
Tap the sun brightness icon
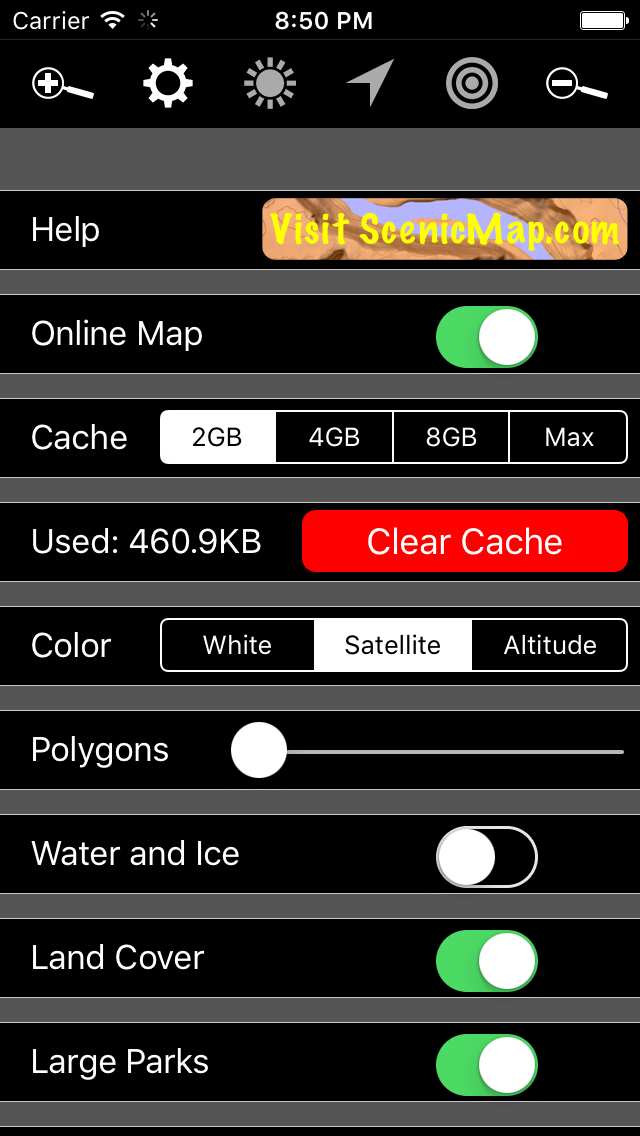point(271,84)
